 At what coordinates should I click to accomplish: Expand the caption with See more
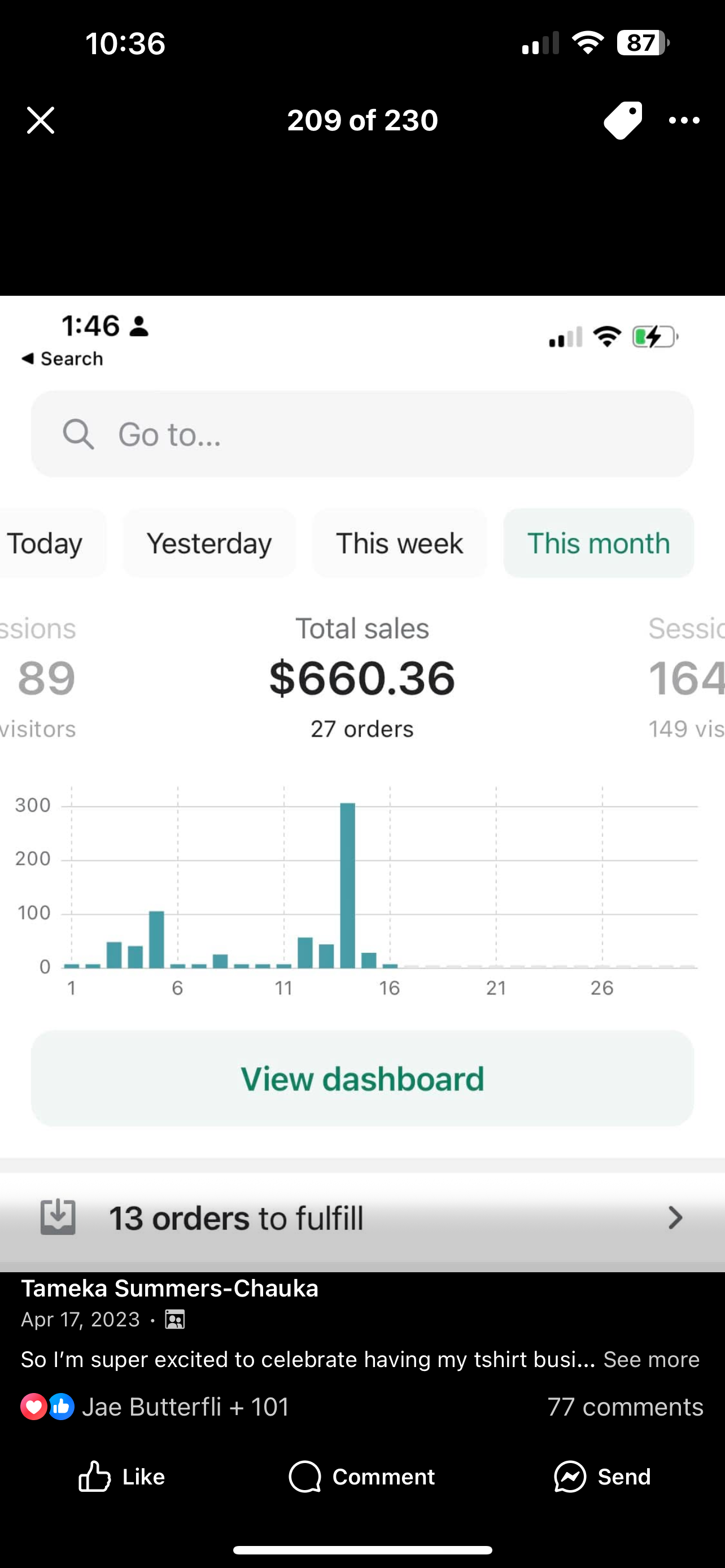[652, 1359]
